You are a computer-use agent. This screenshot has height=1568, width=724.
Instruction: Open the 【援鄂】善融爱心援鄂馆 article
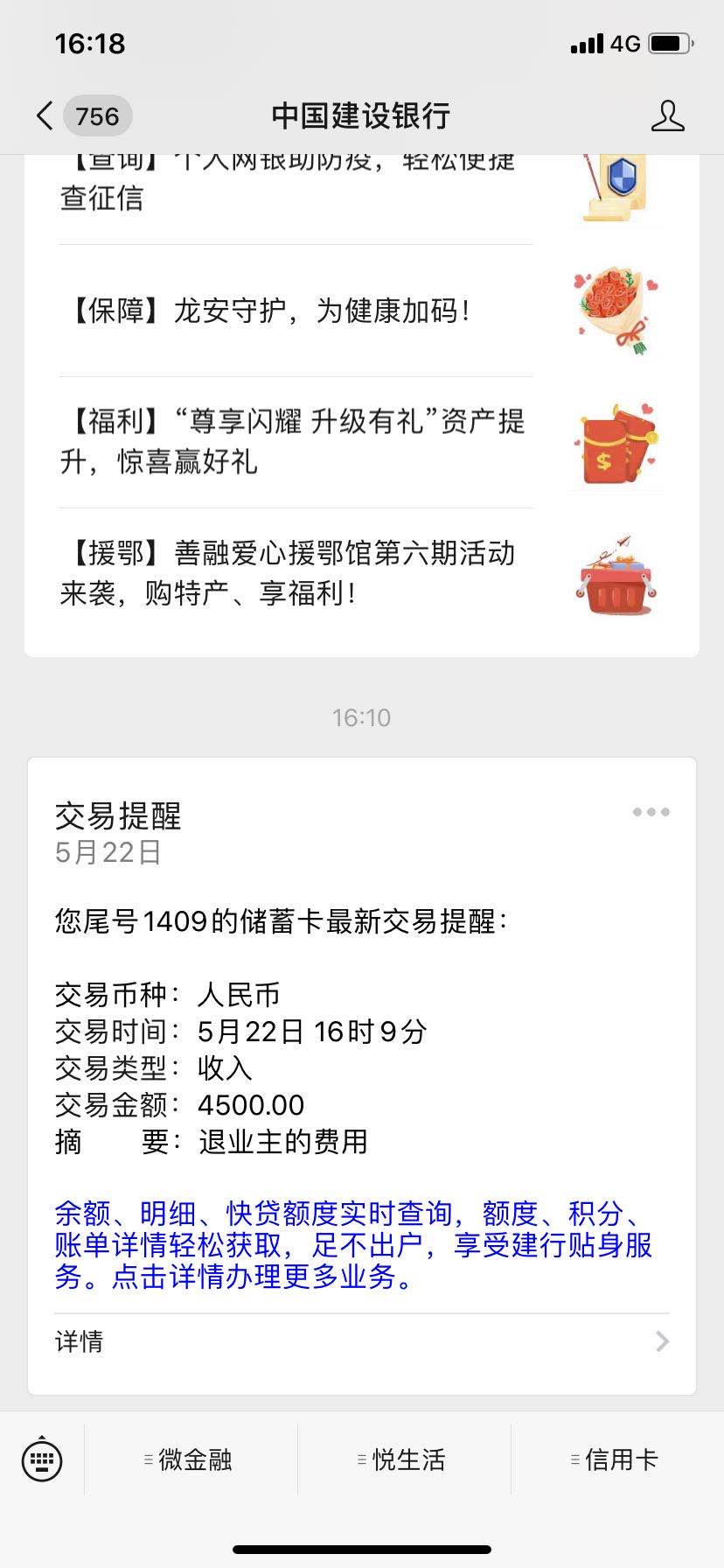click(x=296, y=574)
